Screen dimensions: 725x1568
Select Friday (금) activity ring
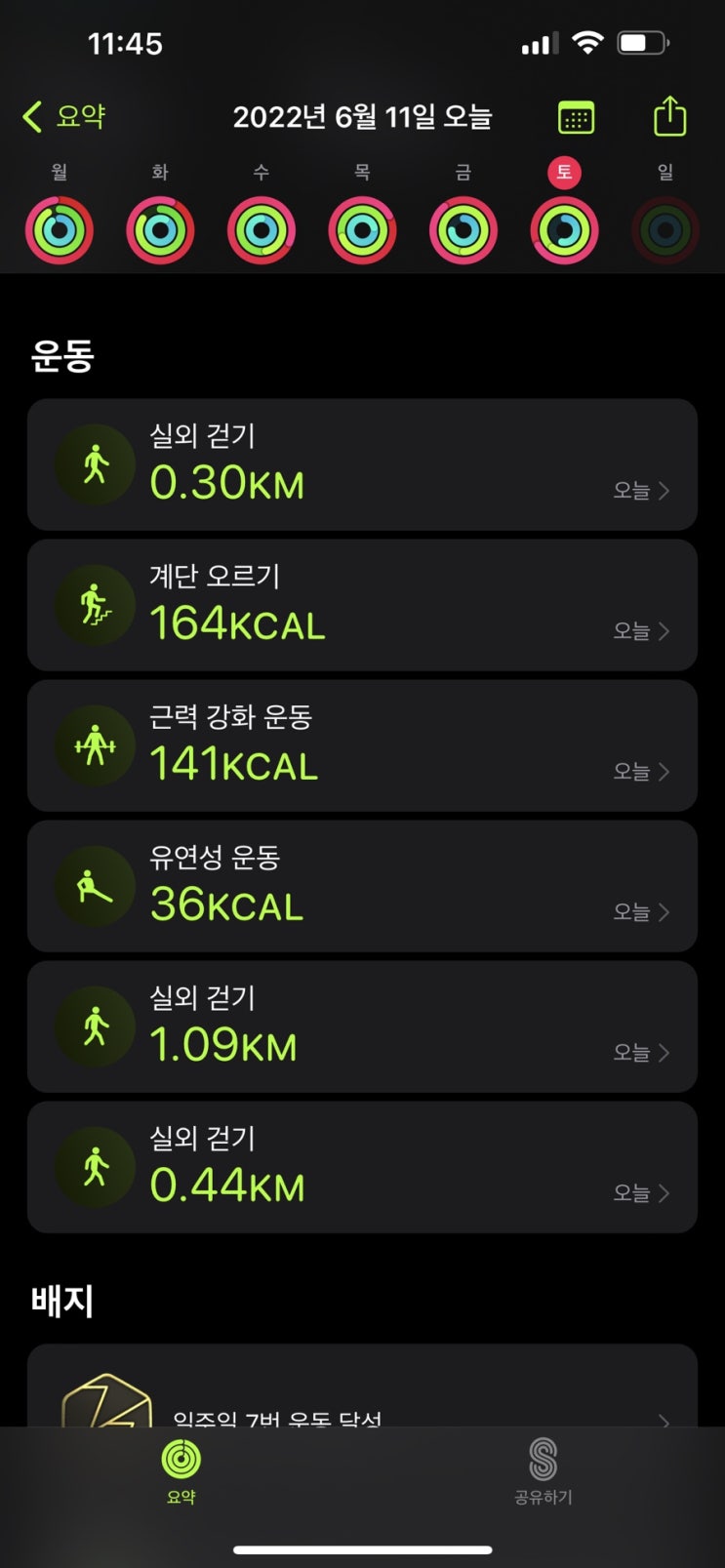(463, 230)
